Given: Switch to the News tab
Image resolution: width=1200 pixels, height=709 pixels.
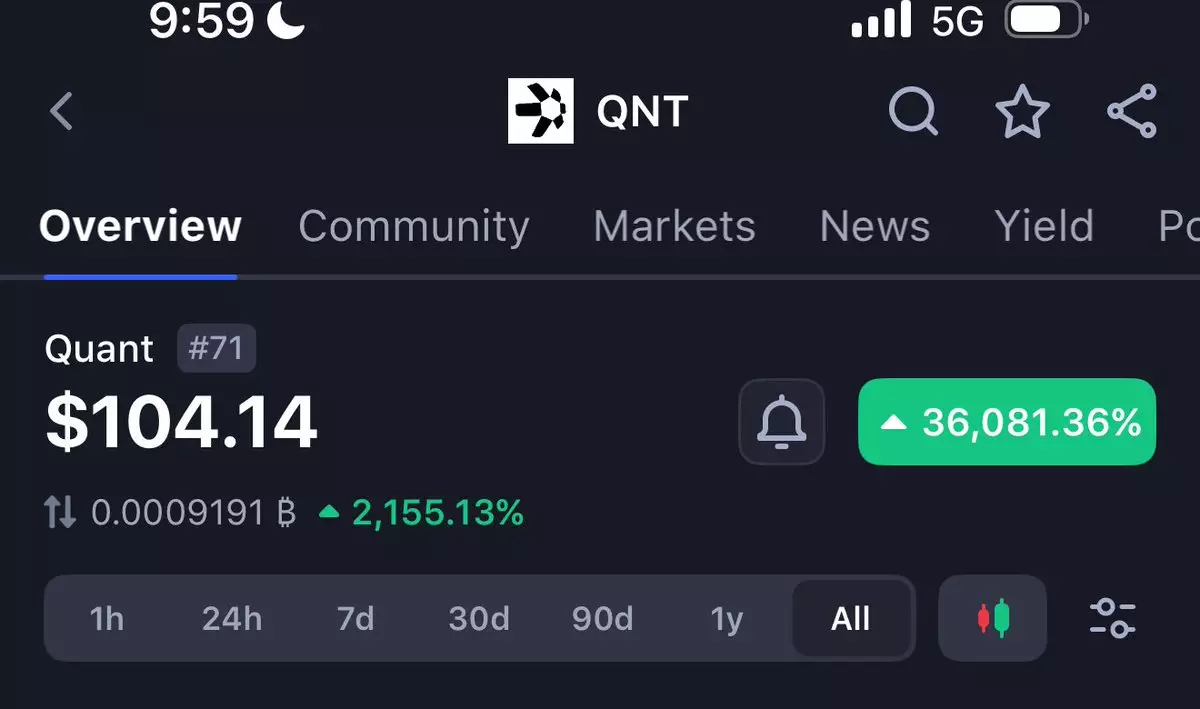Looking at the screenshot, I should (x=874, y=227).
